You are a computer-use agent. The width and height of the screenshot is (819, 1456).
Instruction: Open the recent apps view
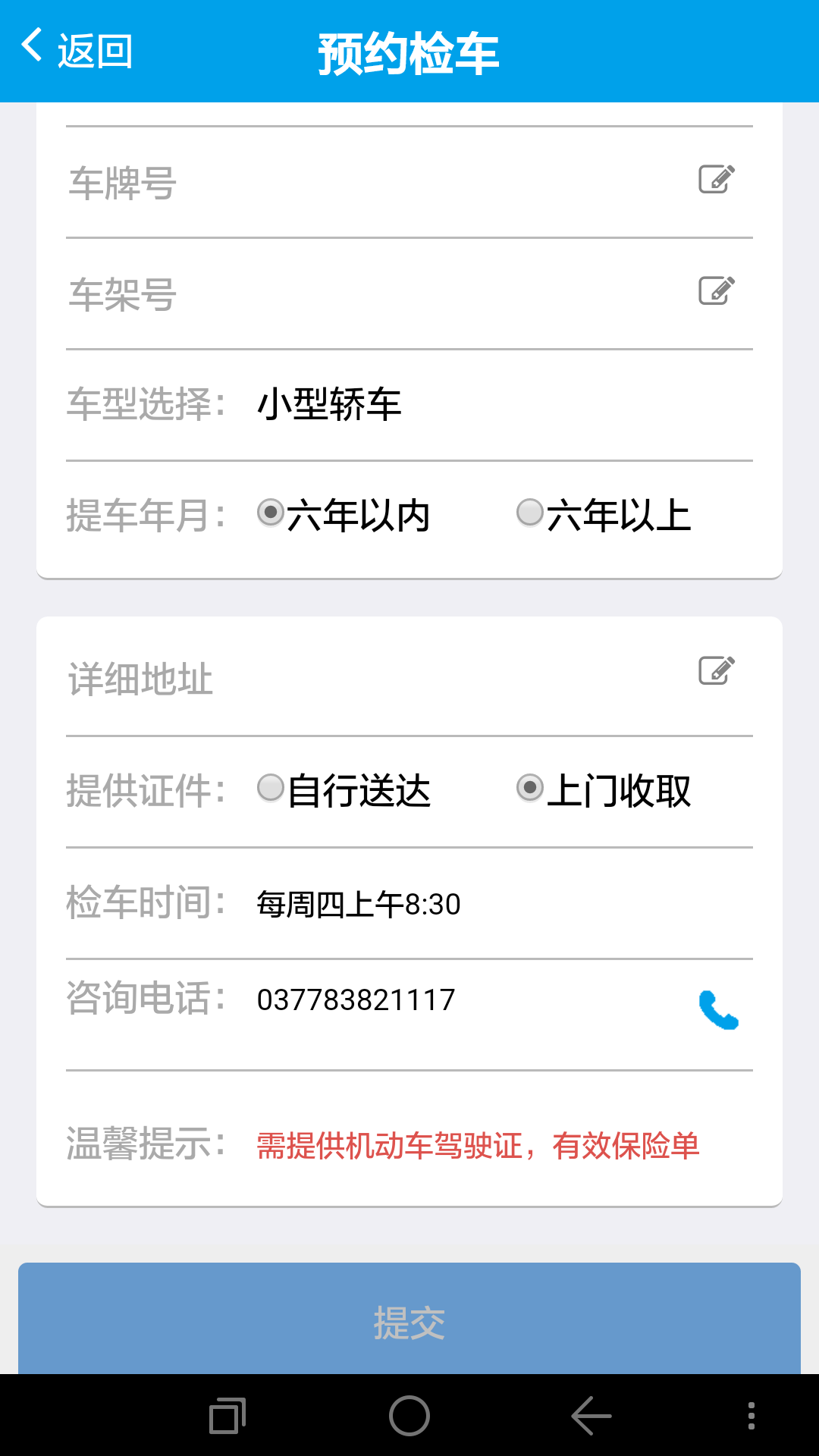(x=227, y=1416)
